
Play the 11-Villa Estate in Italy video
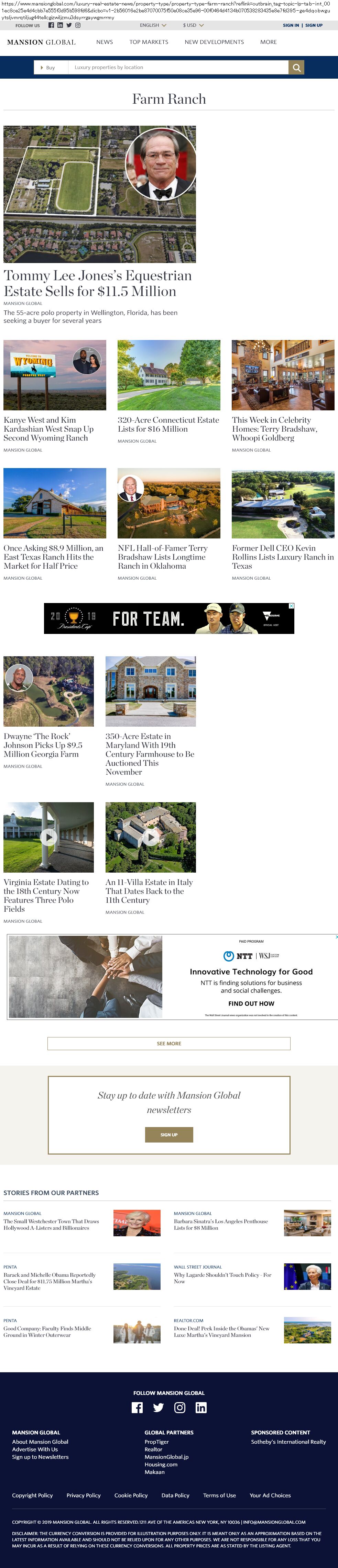coord(150,837)
